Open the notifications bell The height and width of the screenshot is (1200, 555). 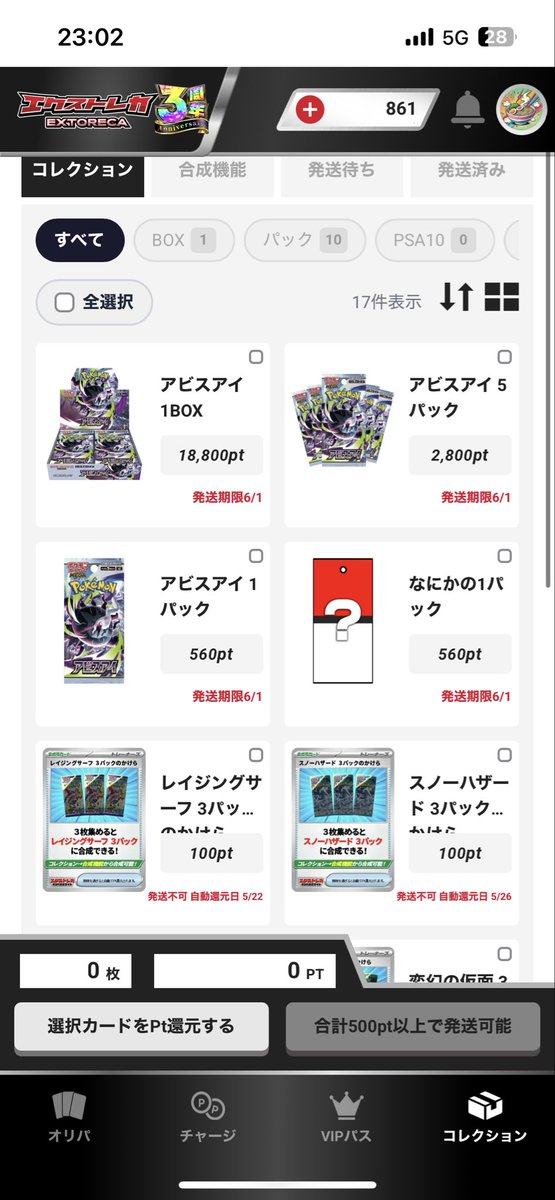(x=467, y=108)
